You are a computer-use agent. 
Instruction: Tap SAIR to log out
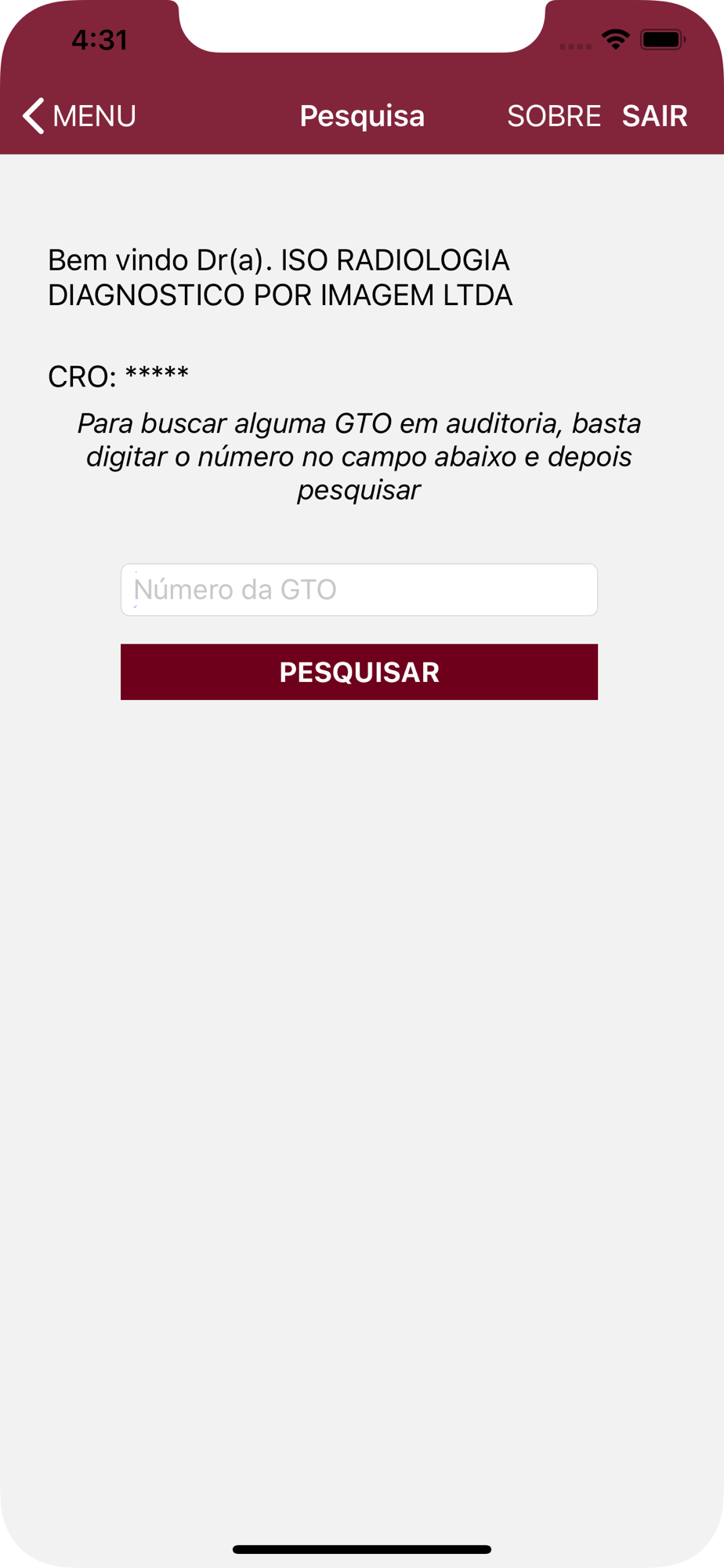point(655,116)
